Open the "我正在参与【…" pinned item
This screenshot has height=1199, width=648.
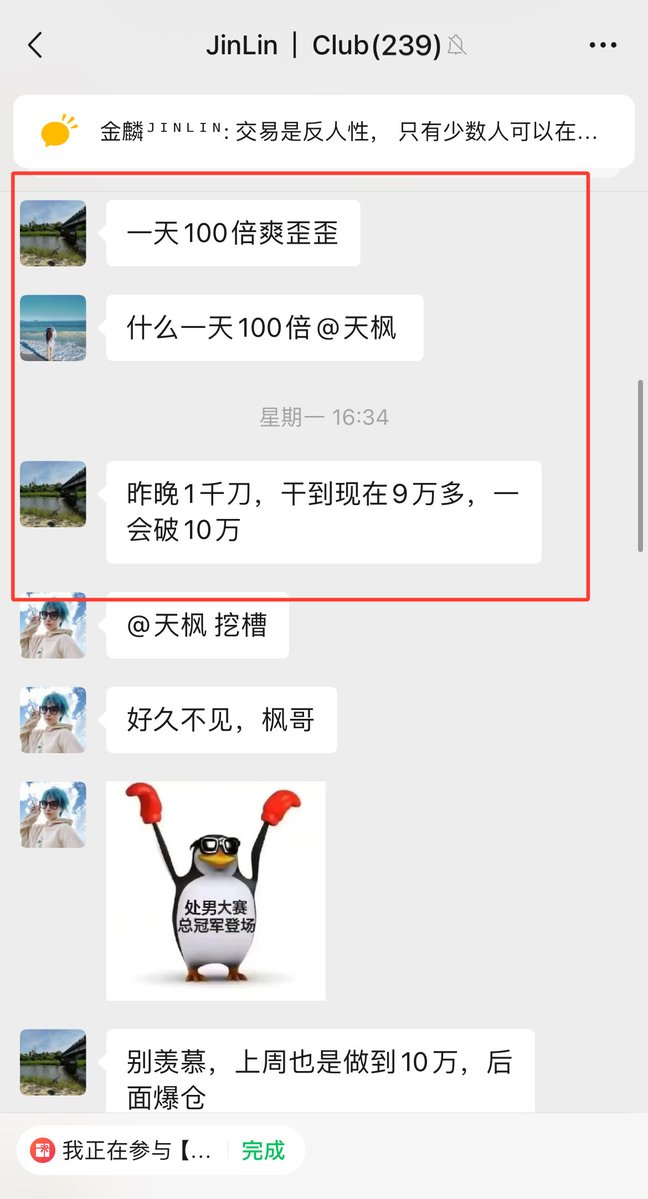click(x=125, y=1150)
